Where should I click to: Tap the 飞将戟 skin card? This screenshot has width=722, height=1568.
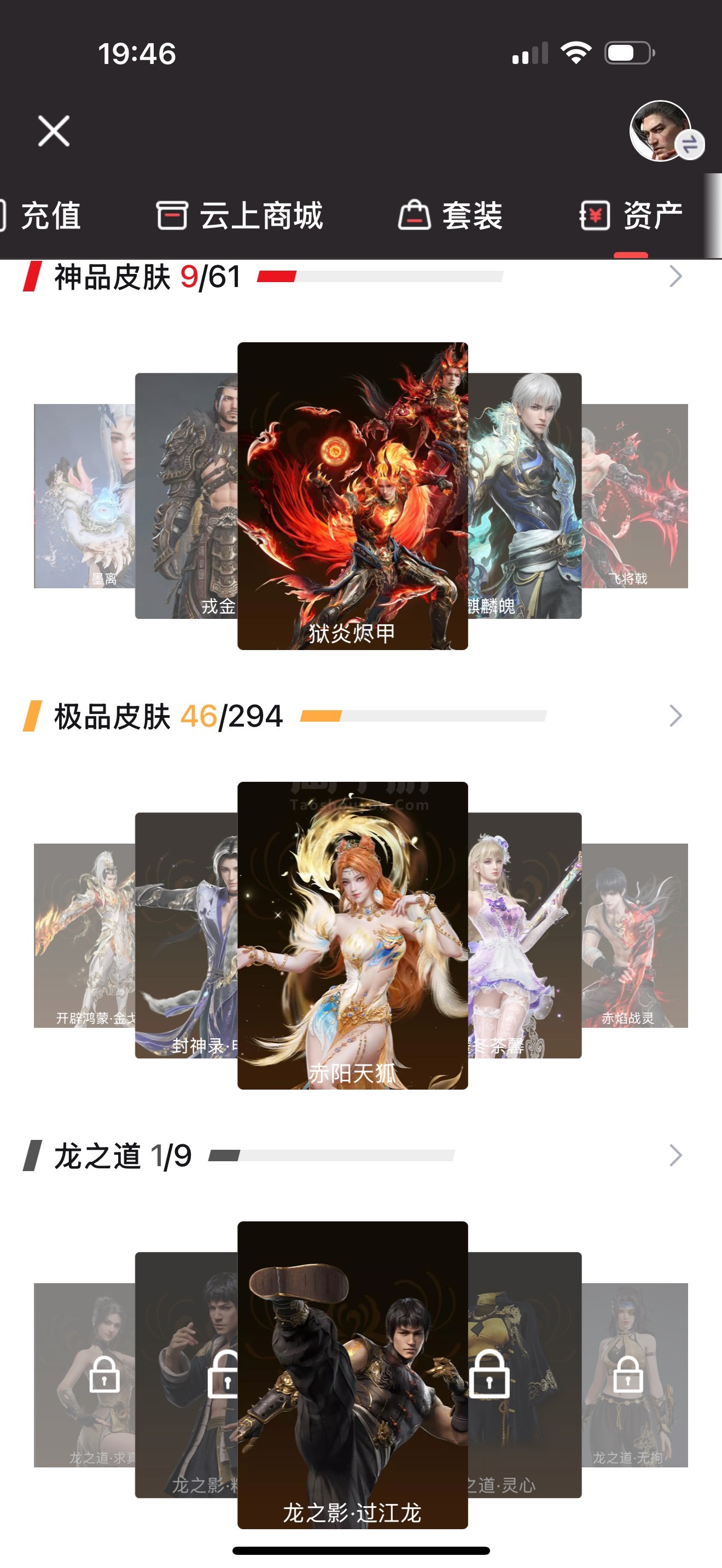click(x=635, y=496)
